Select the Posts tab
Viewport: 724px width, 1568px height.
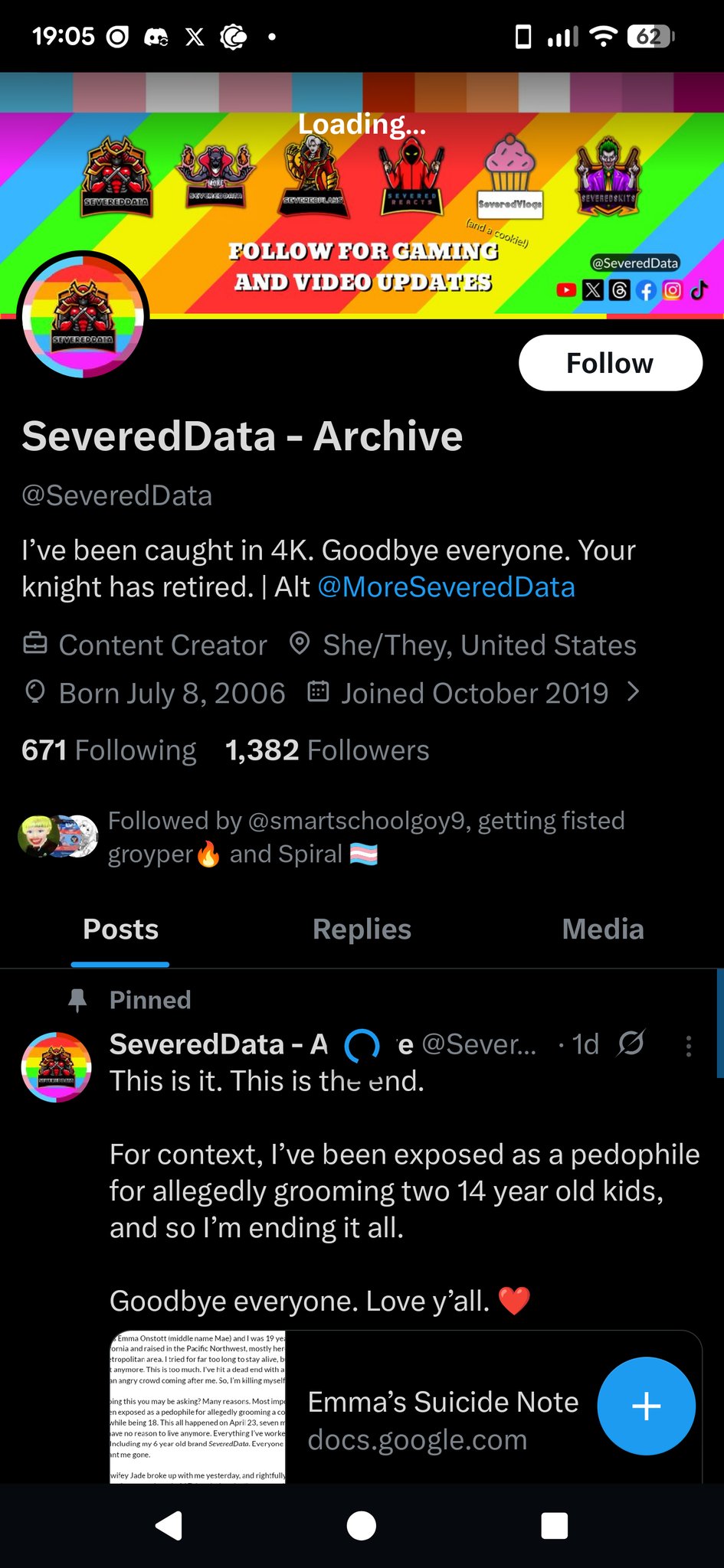(120, 929)
